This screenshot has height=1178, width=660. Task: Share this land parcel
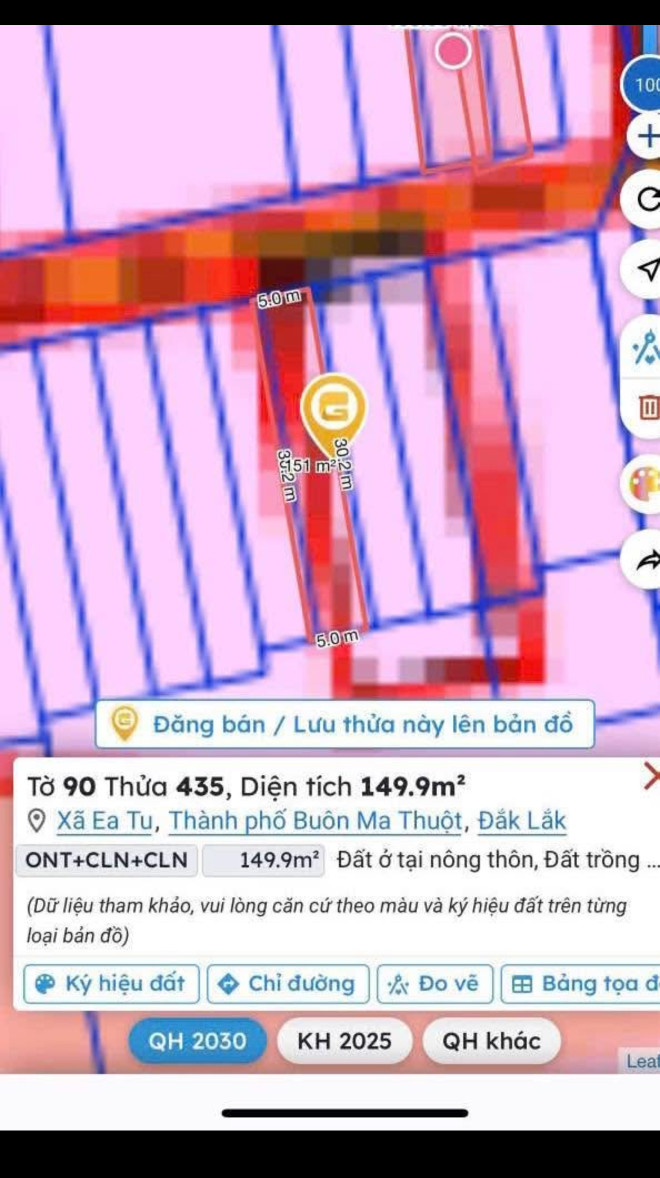(646, 560)
